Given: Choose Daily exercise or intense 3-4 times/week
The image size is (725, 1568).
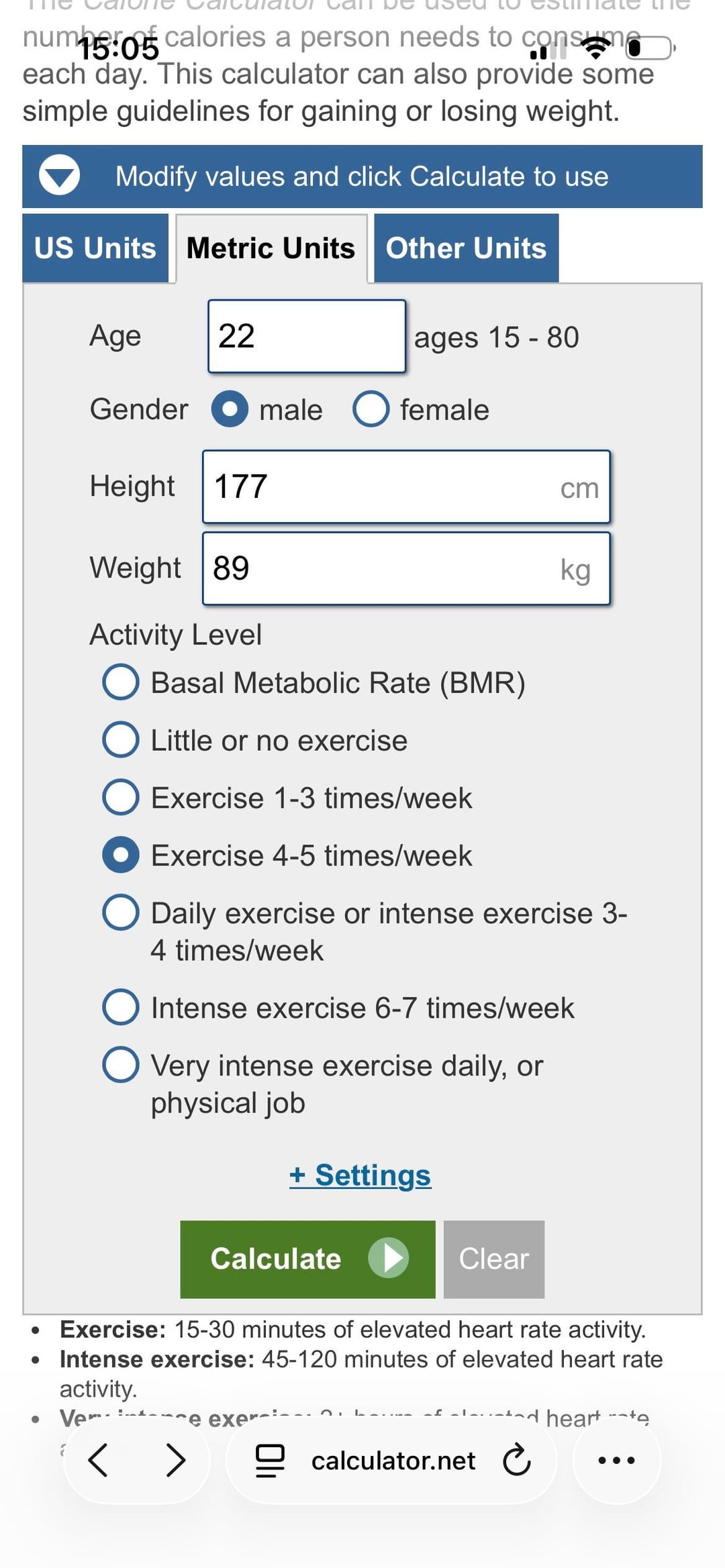Looking at the screenshot, I should pos(122,912).
